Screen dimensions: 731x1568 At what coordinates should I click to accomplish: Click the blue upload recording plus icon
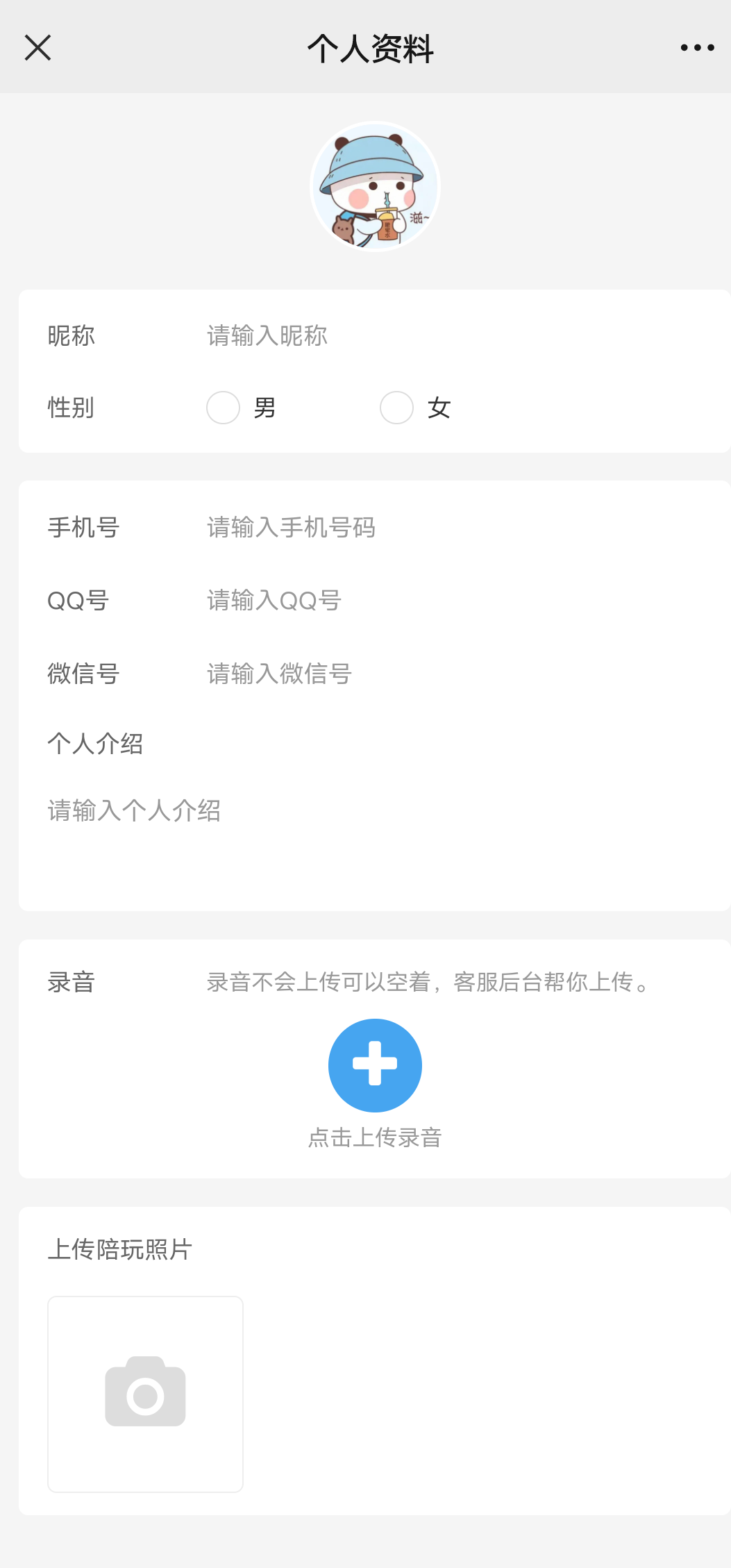375,1065
